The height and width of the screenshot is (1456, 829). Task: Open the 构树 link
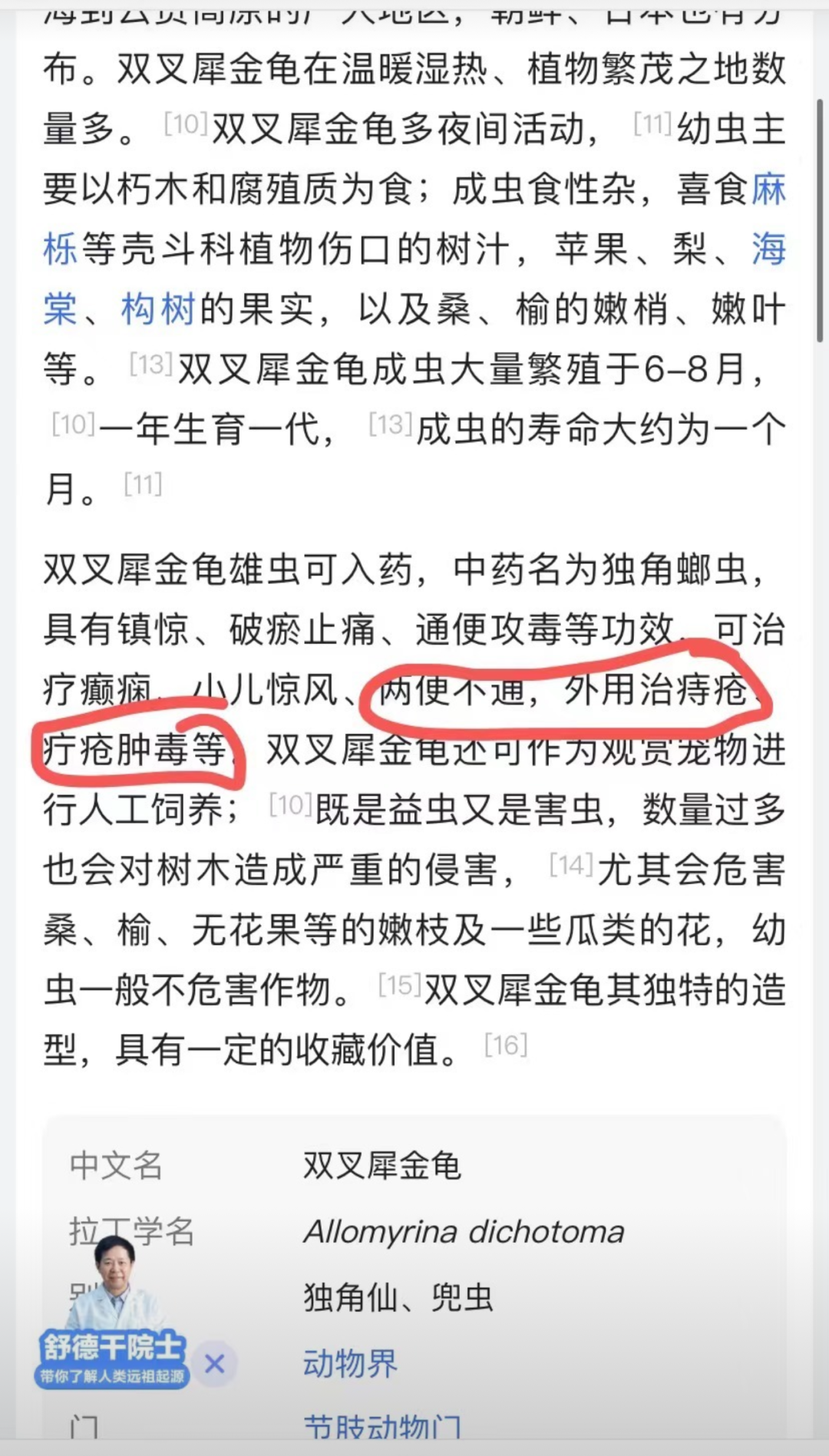[x=158, y=309]
